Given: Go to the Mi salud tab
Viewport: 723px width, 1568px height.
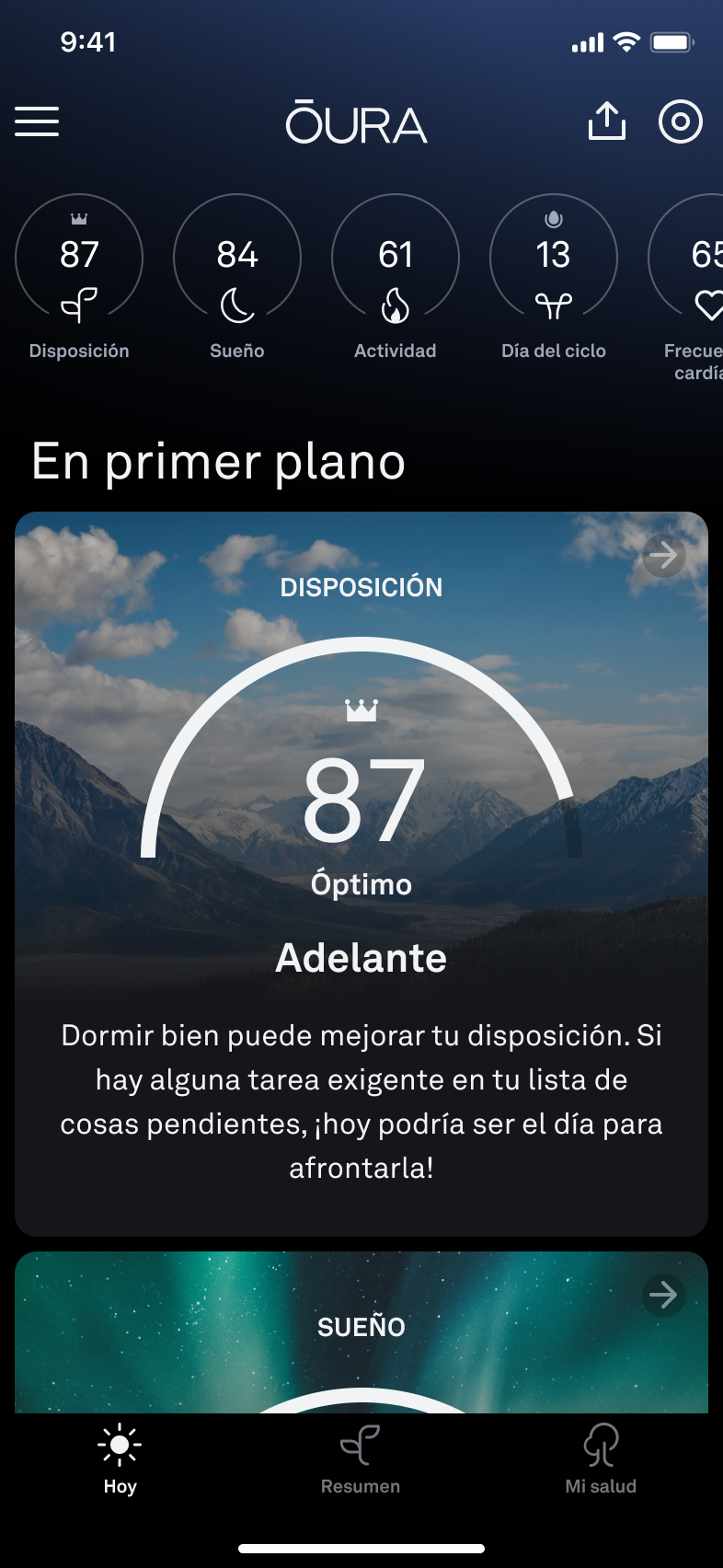Looking at the screenshot, I should tap(601, 1460).
